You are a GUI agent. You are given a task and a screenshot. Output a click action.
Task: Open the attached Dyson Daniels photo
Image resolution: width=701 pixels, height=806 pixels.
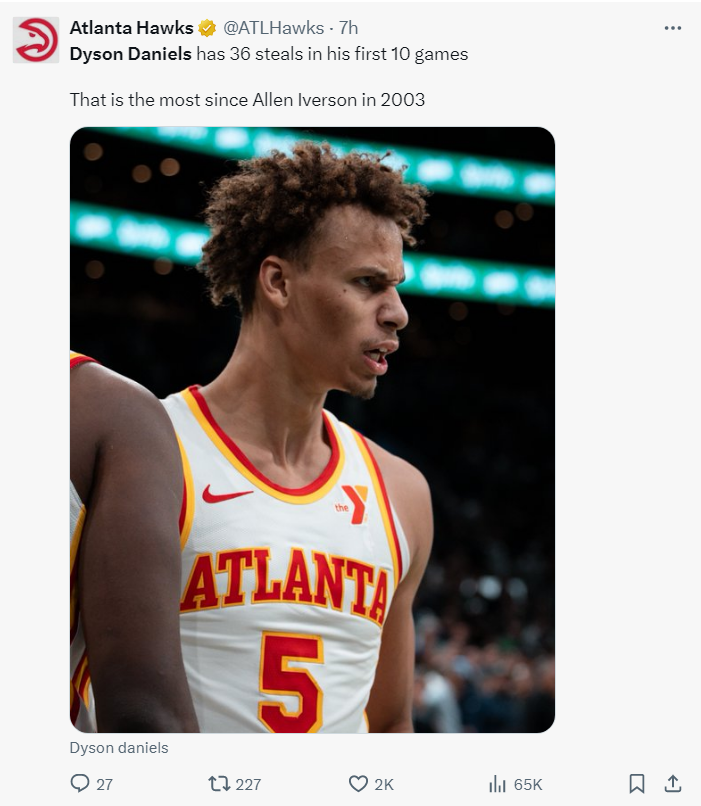pos(312,430)
